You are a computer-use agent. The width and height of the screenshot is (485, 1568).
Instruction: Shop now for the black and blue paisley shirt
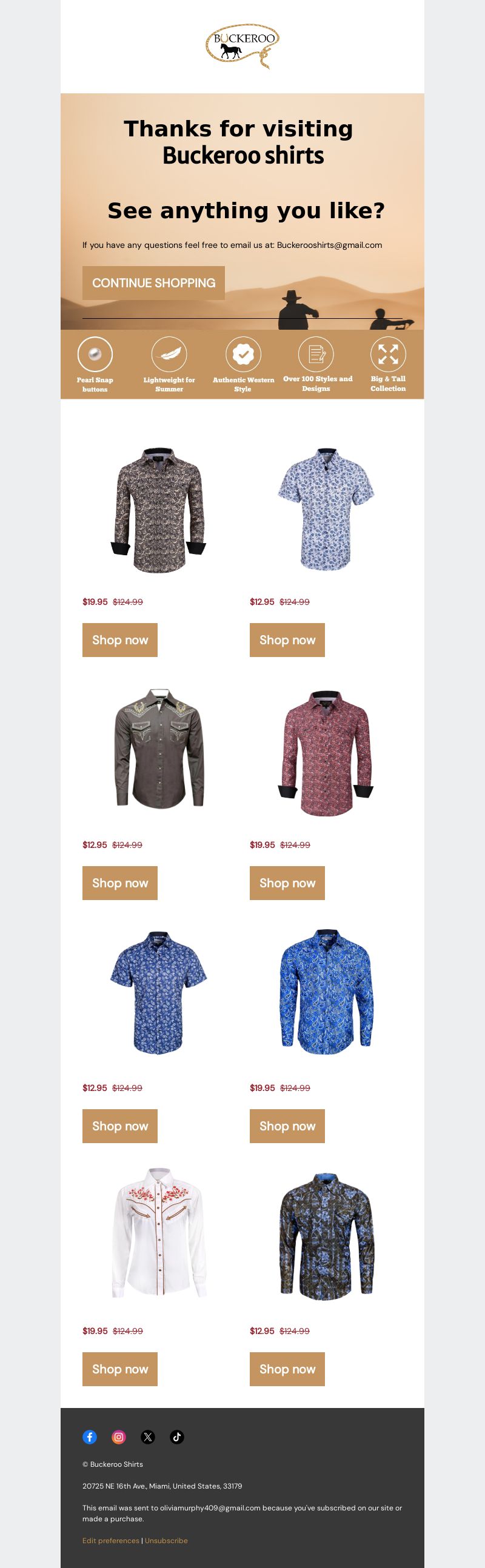(x=287, y=1369)
